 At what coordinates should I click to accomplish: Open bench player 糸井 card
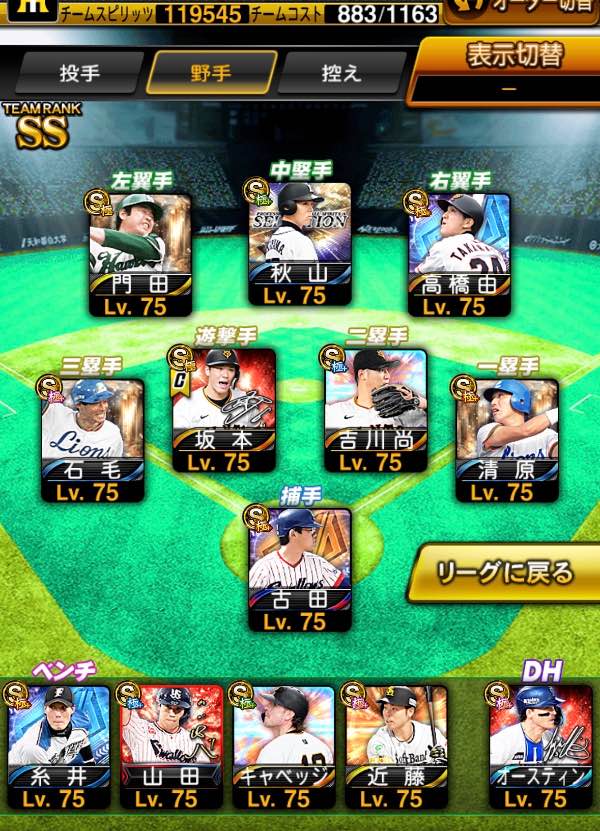coord(59,747)
